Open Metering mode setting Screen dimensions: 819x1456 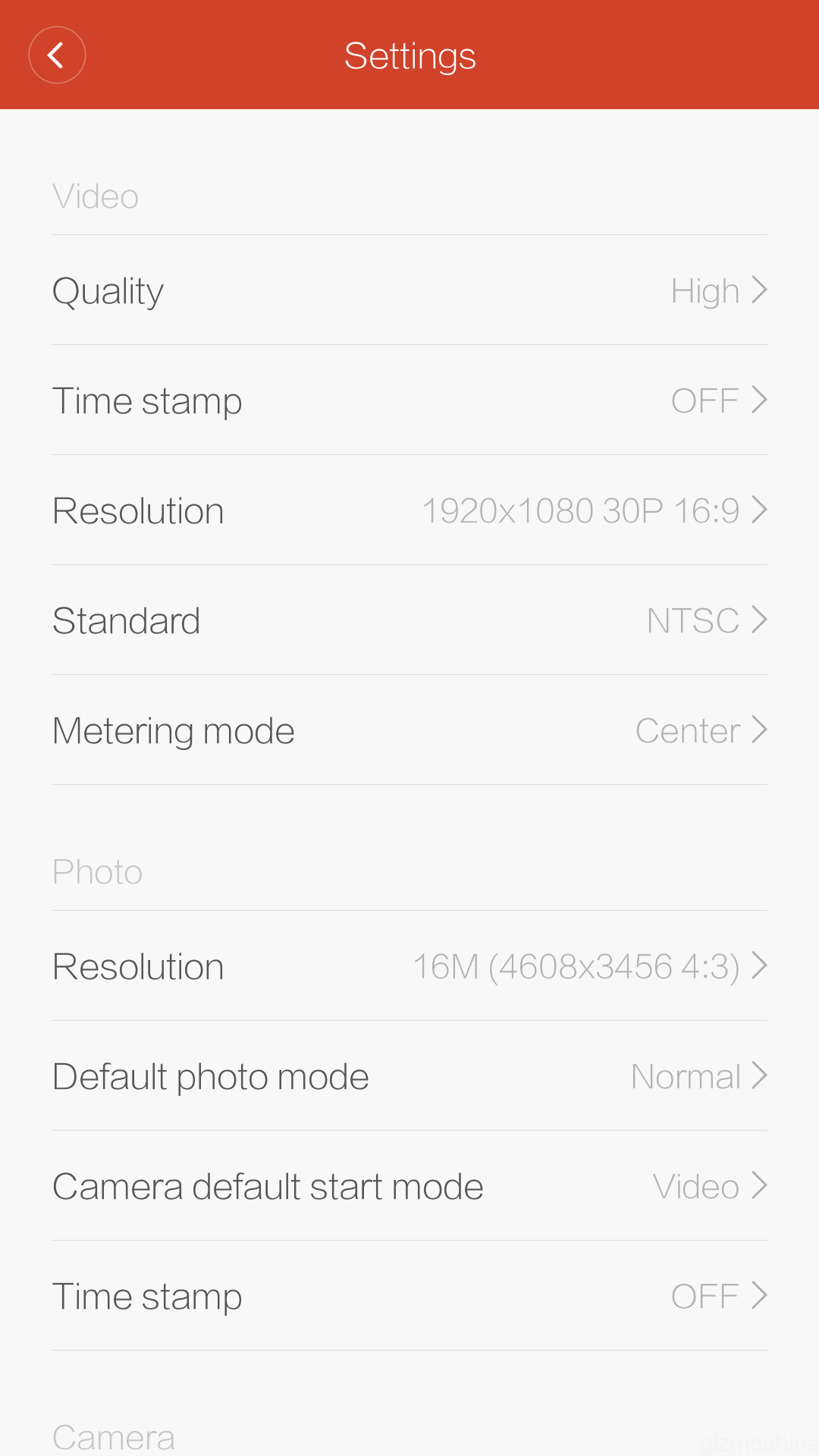pyautogui.click(x=409, y=730)
